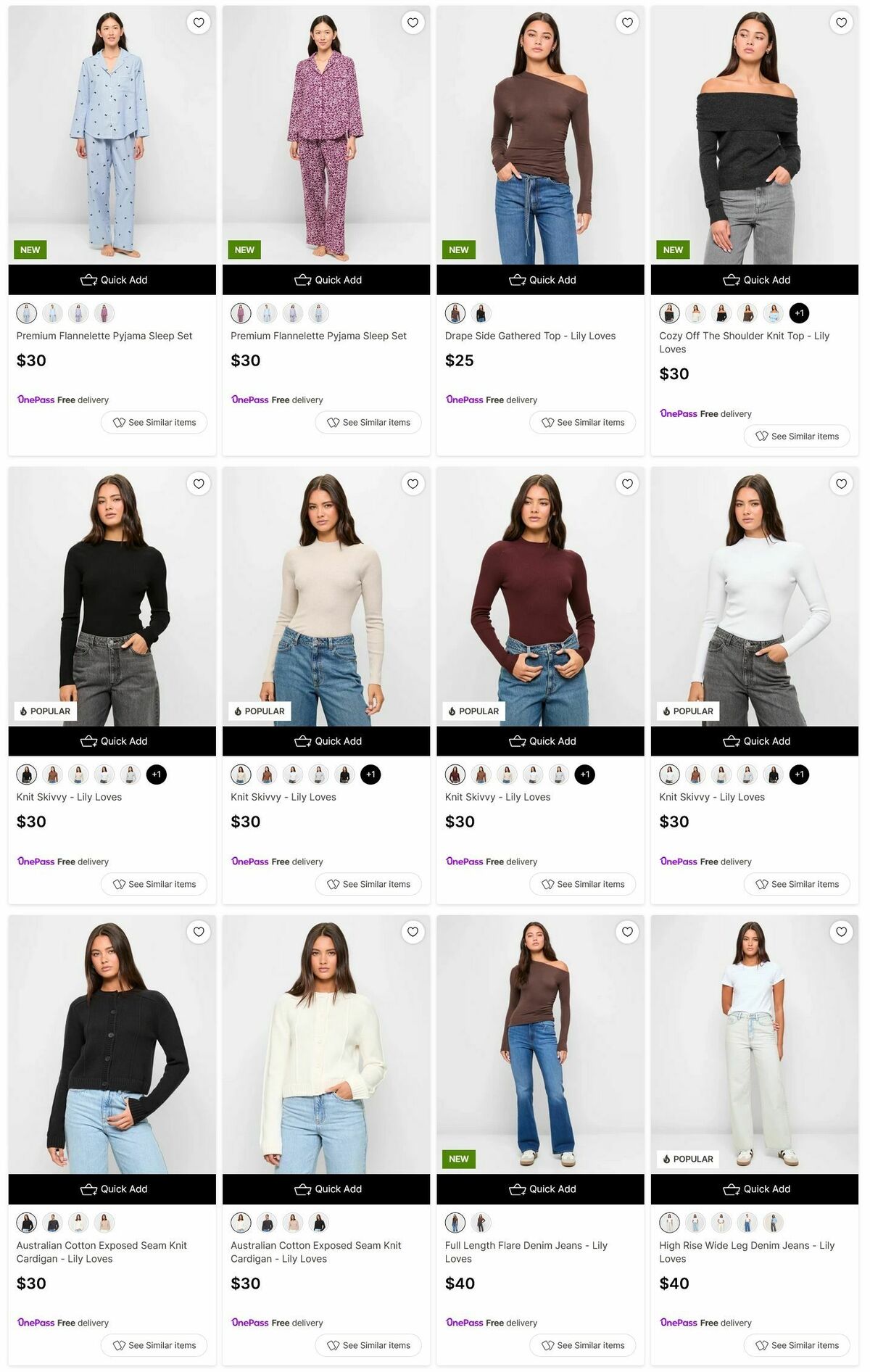
Task: Expand the +1 extra colors on the black Knit Skivvy
Action: pos(156,774)
